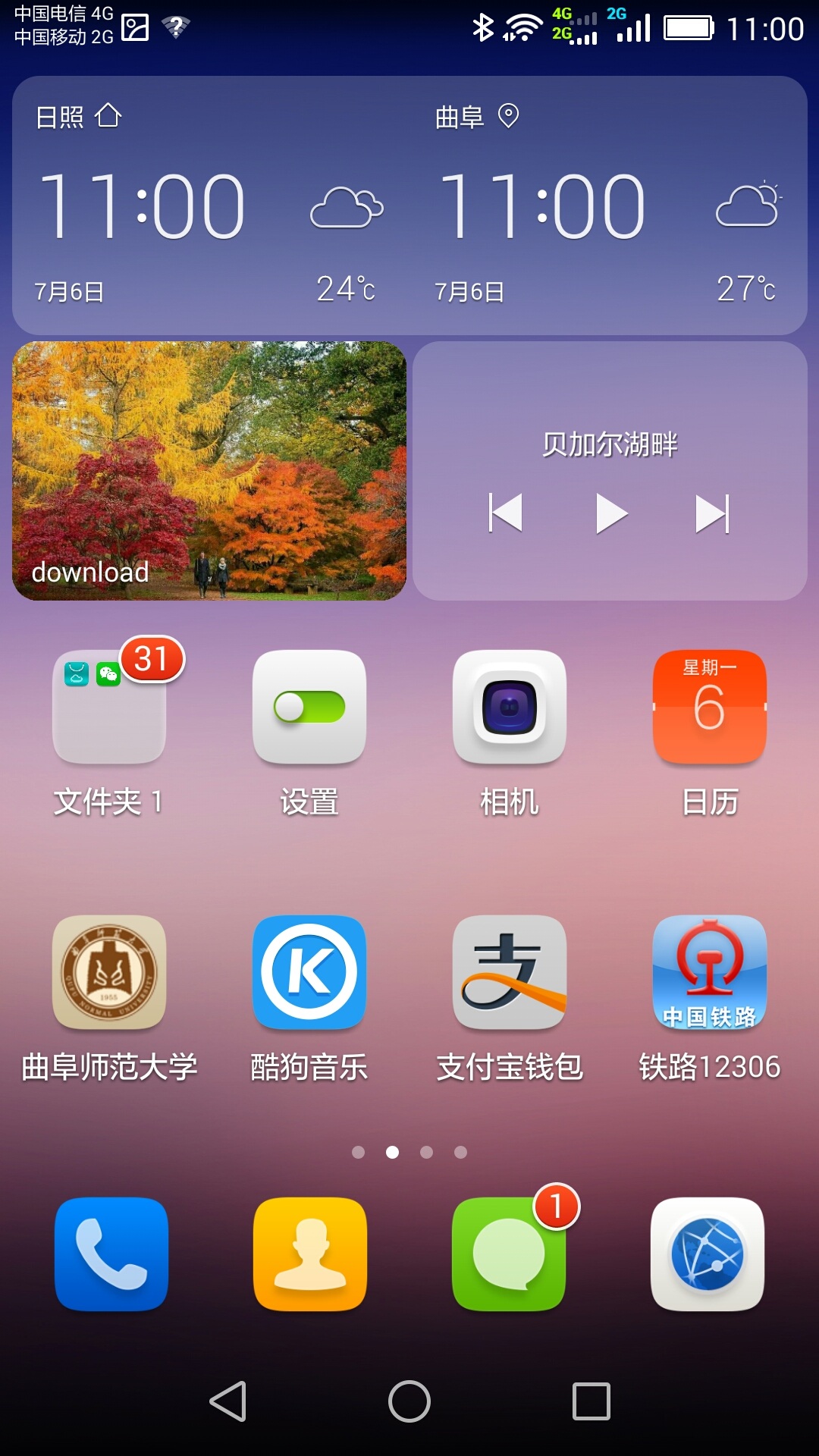
Task: Open the 日历 calendar app
Action: click(710, 708)
